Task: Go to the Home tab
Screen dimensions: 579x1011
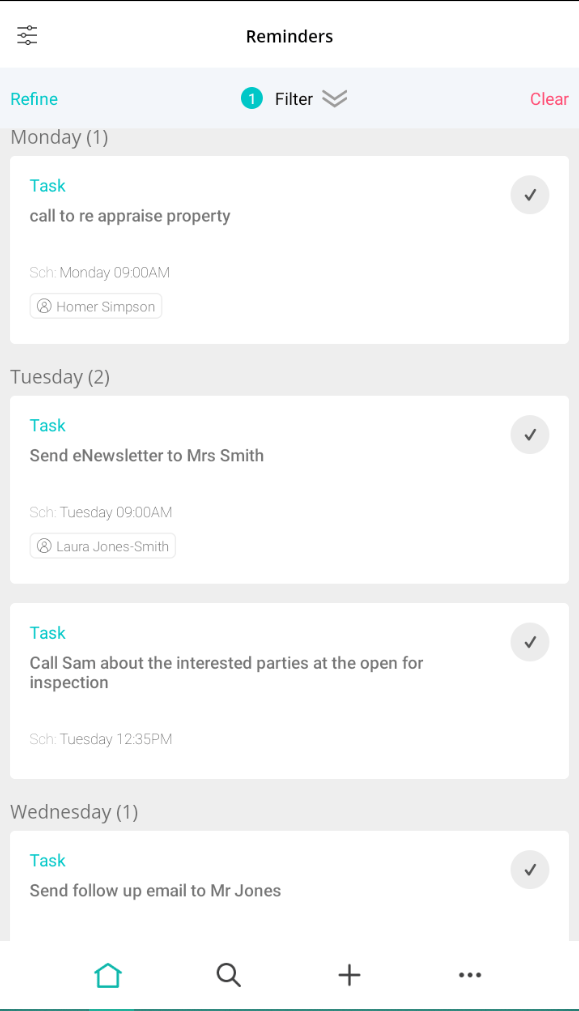Action: point(108,975)
